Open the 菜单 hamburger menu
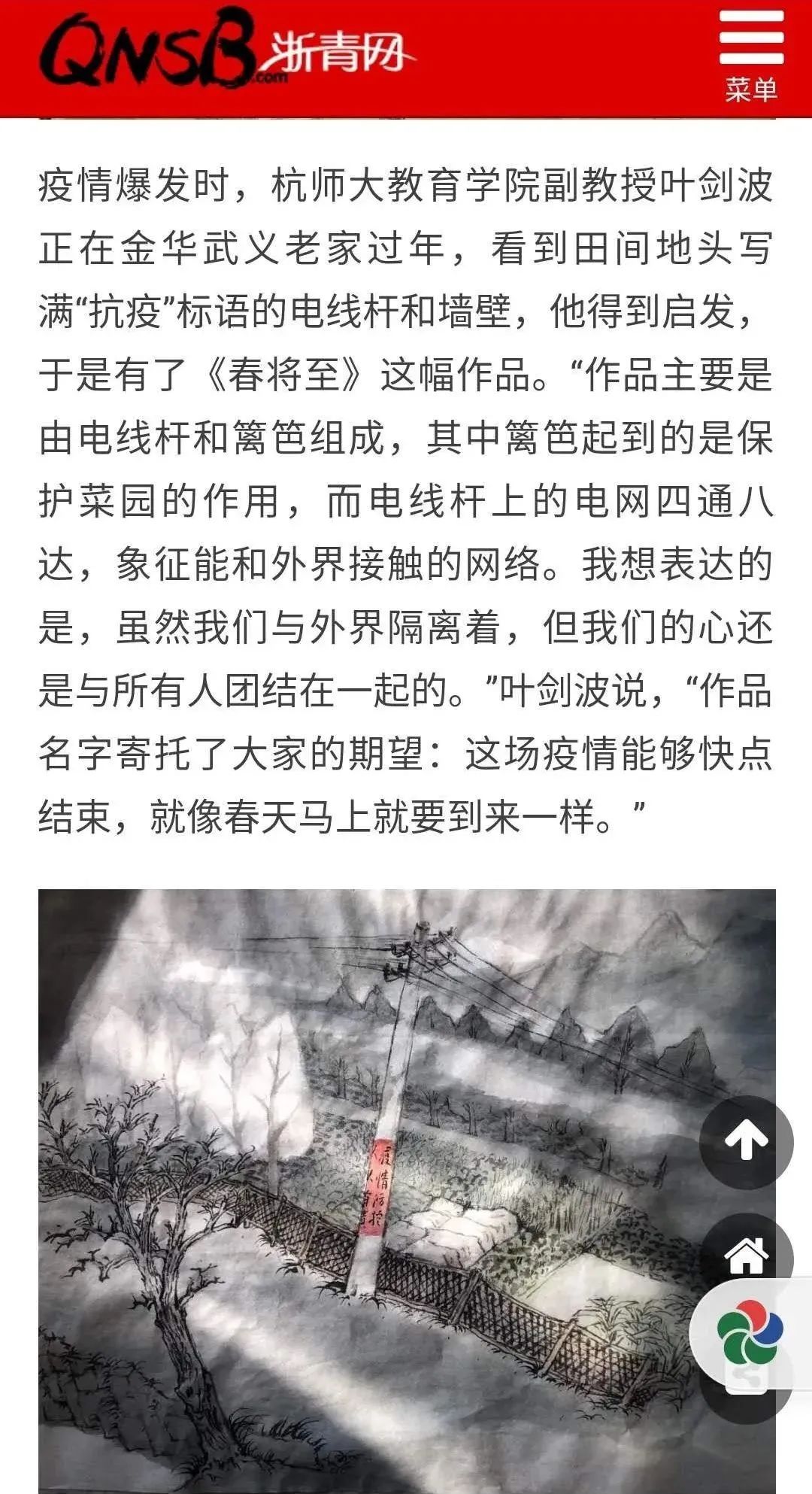 click(751, 56)
